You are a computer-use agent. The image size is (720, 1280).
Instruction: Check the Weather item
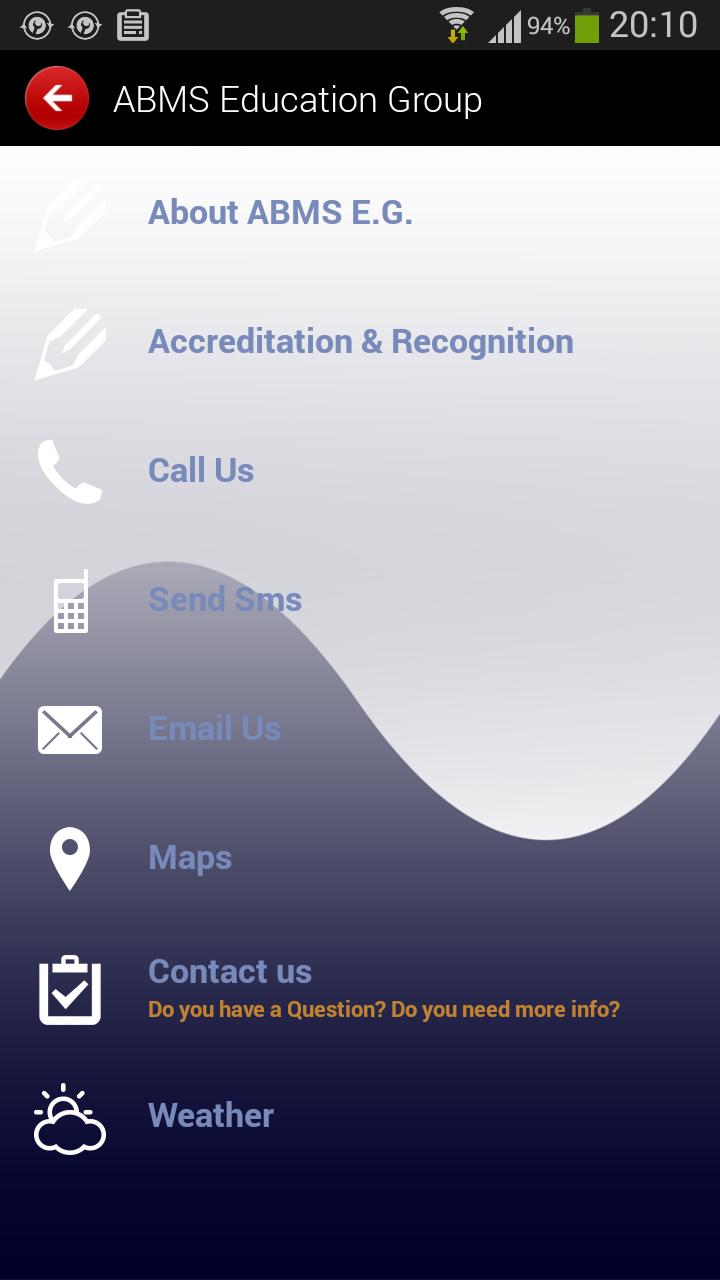211,1116
